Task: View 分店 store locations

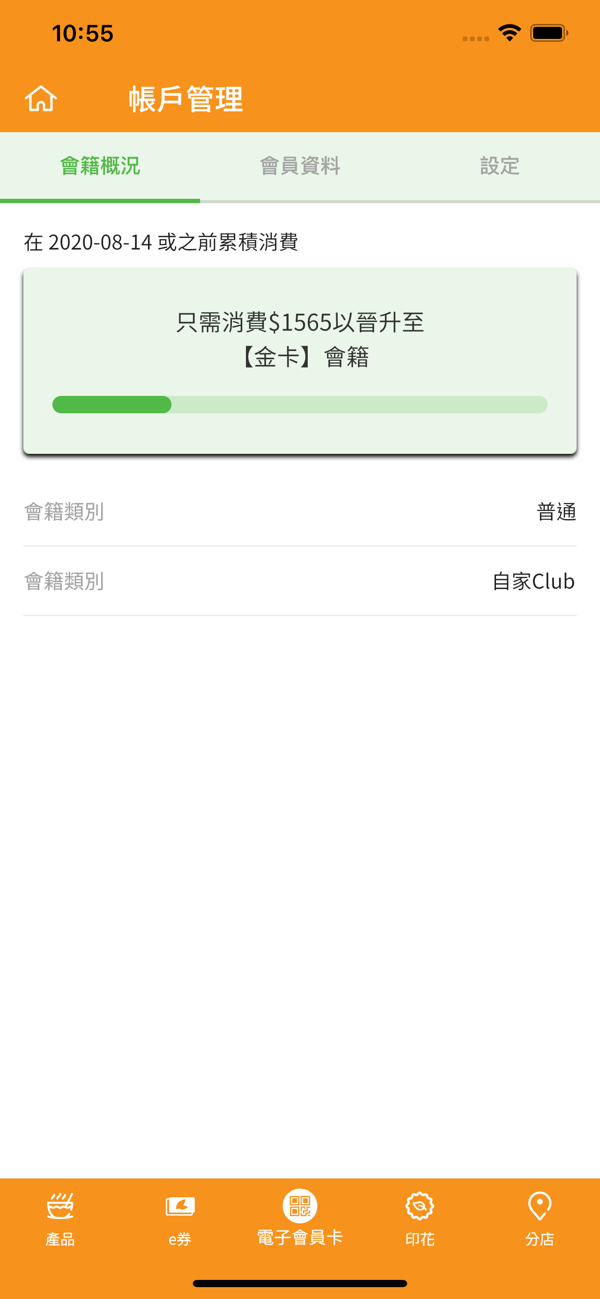Action: [x=540, y=1219]
